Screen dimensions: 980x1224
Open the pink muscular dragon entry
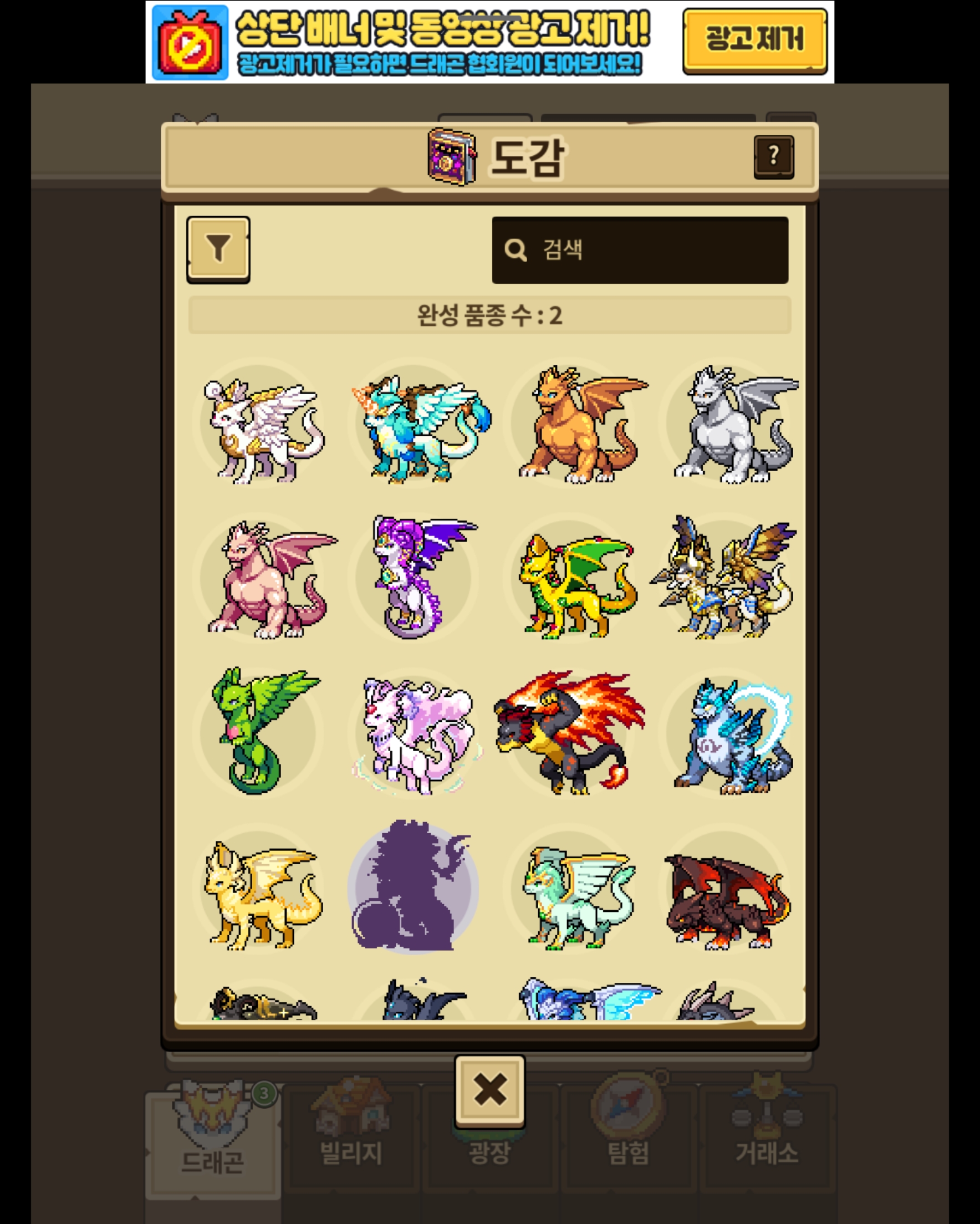pyautogui.click(x=267, y=579)
